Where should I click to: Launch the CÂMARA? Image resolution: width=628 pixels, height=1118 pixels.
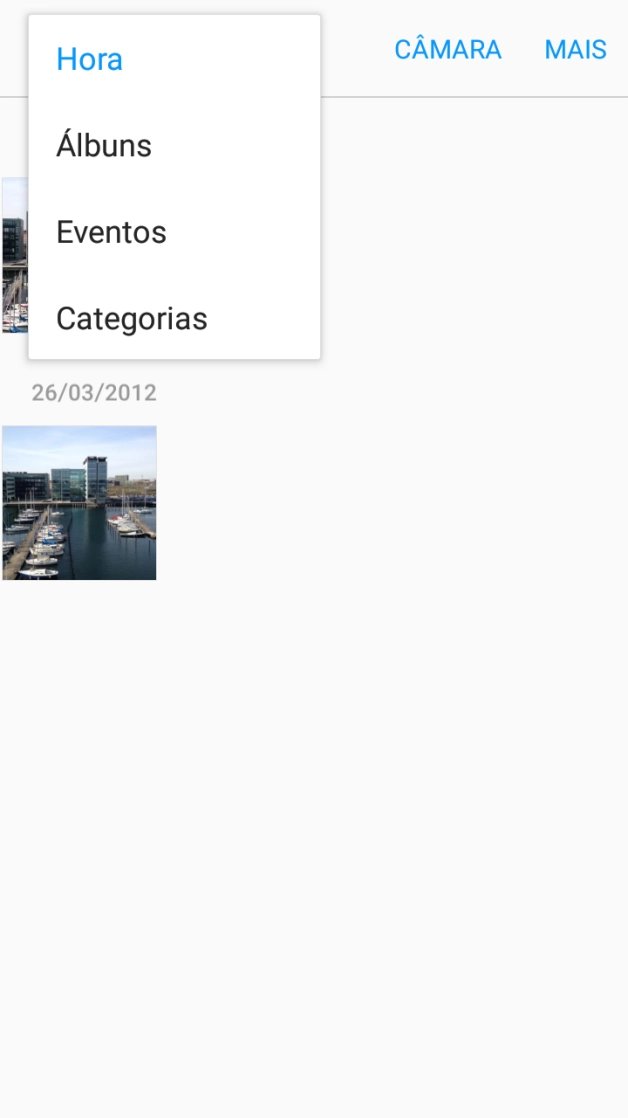[x=448, y=50]
